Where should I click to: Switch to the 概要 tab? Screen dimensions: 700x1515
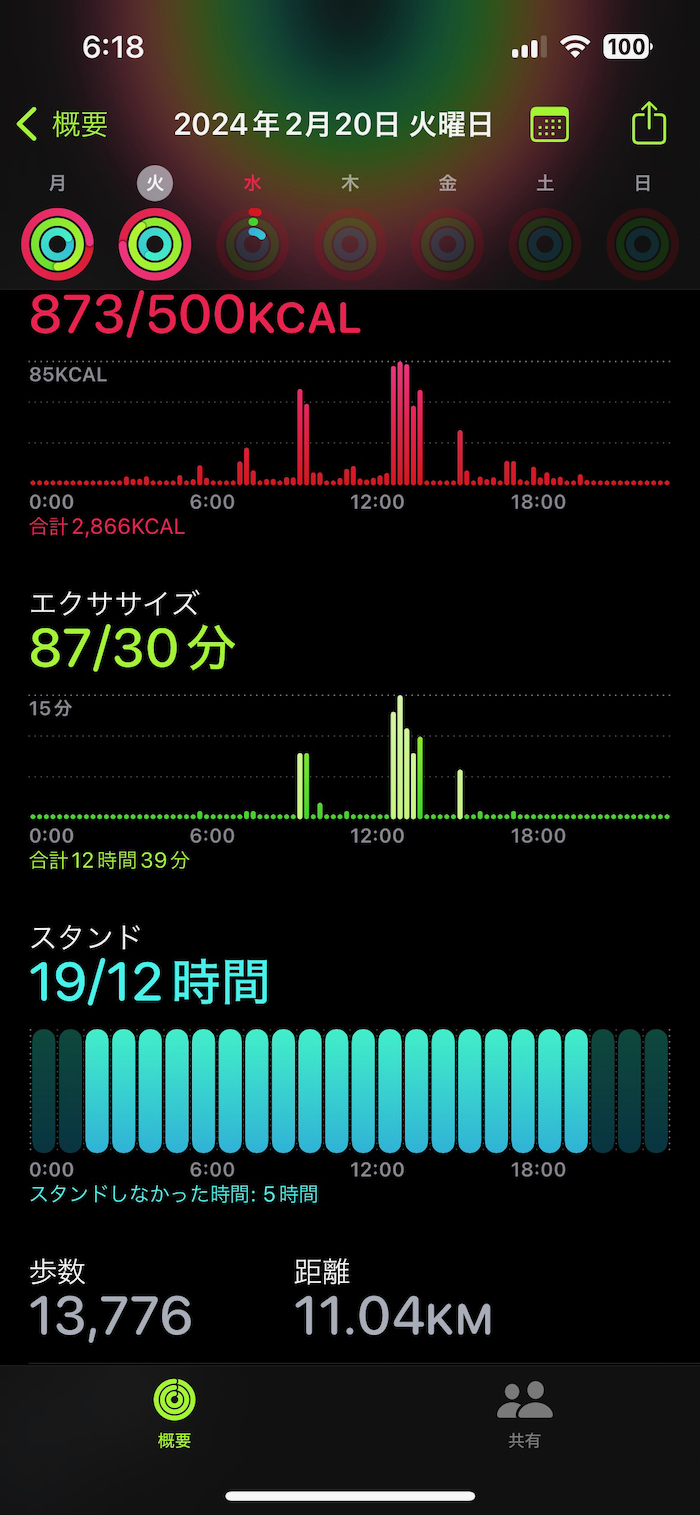(175, 1412)
